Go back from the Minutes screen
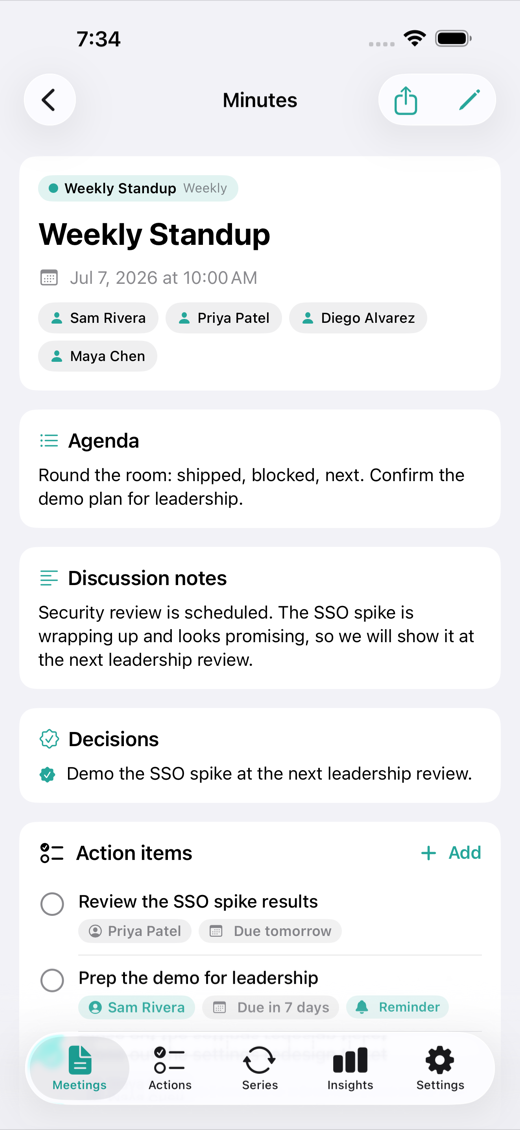 [x=49, y=99]
